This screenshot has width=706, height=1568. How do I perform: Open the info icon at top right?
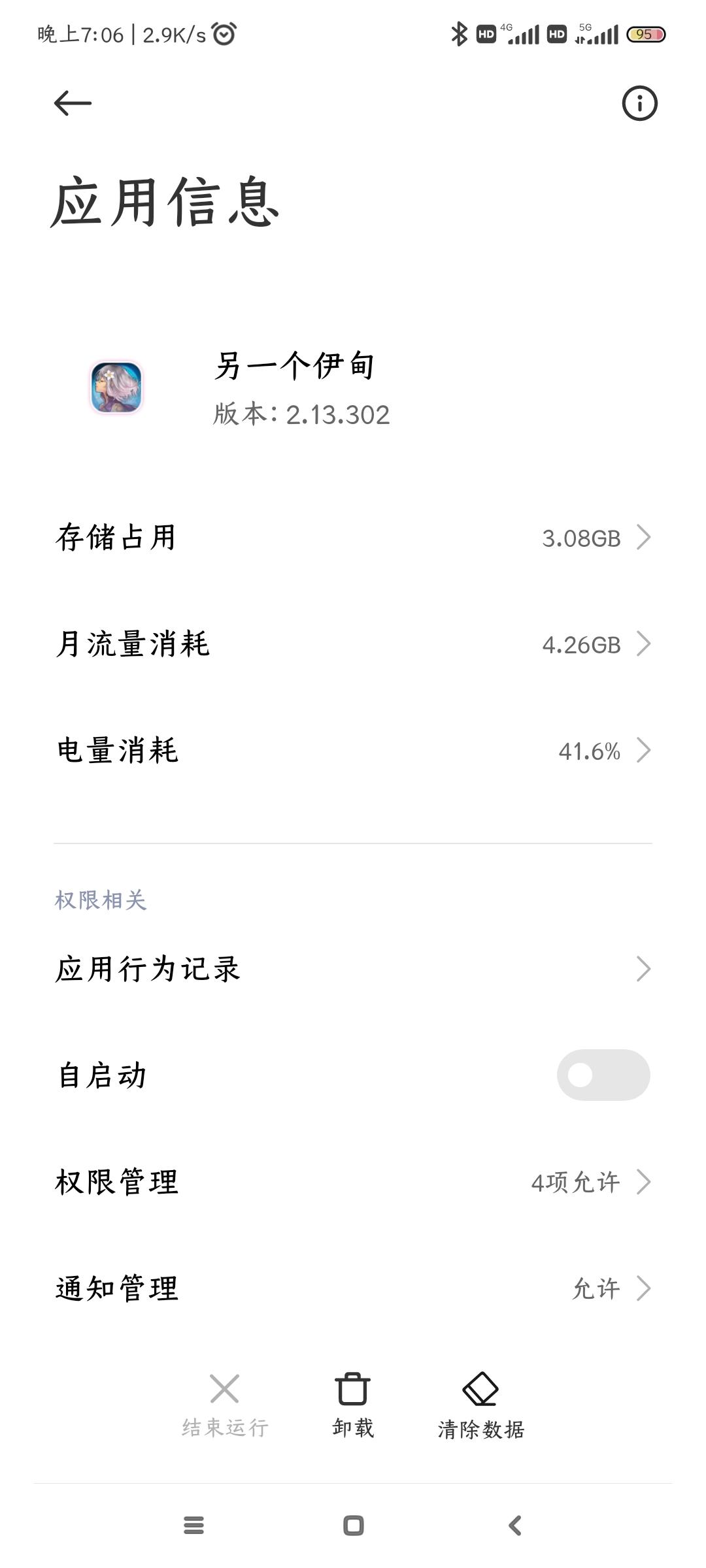click(639, 103)
